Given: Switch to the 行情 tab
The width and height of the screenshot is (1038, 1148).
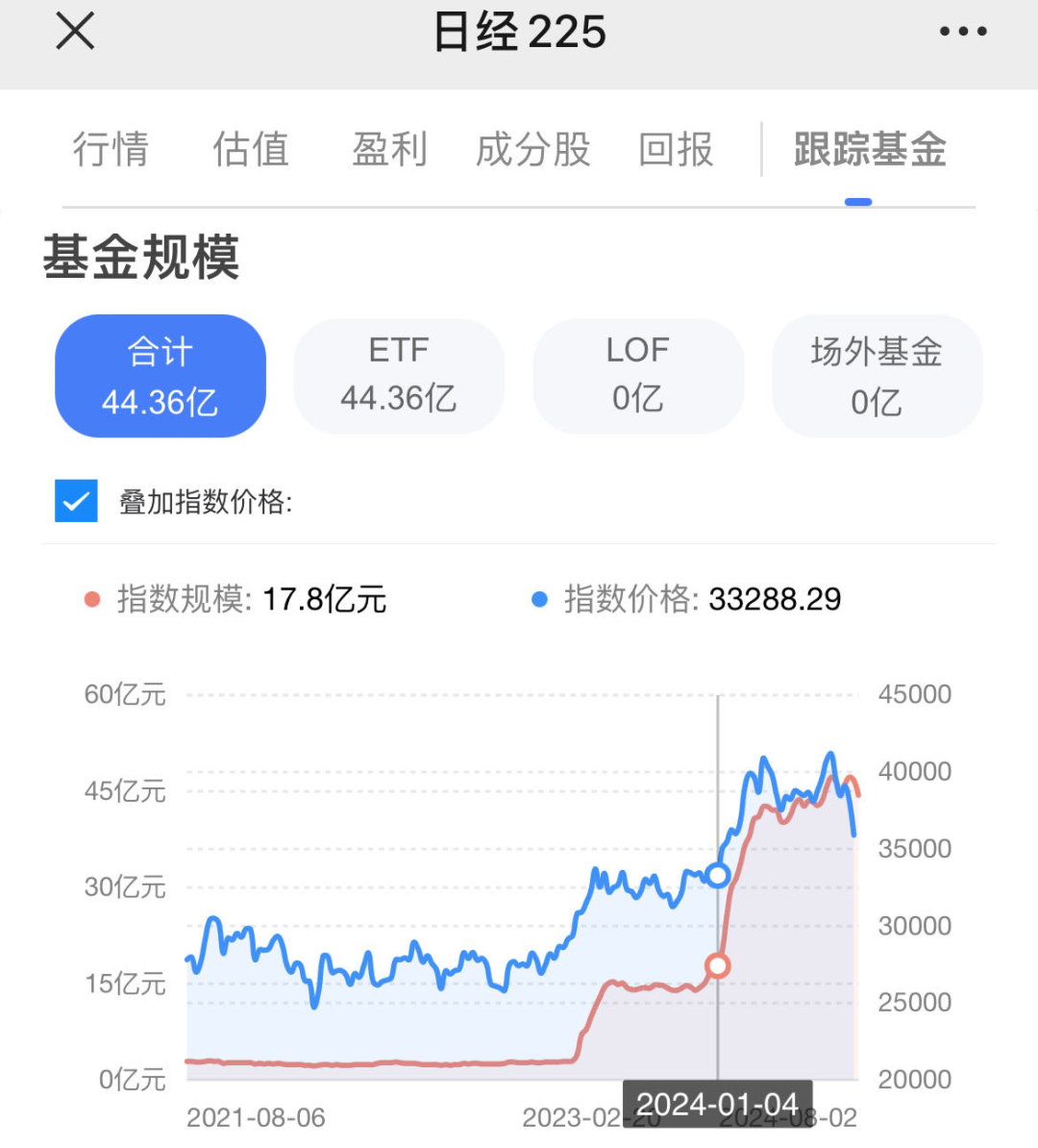Looking at the screenshot, I should click(x=111, y=149).
